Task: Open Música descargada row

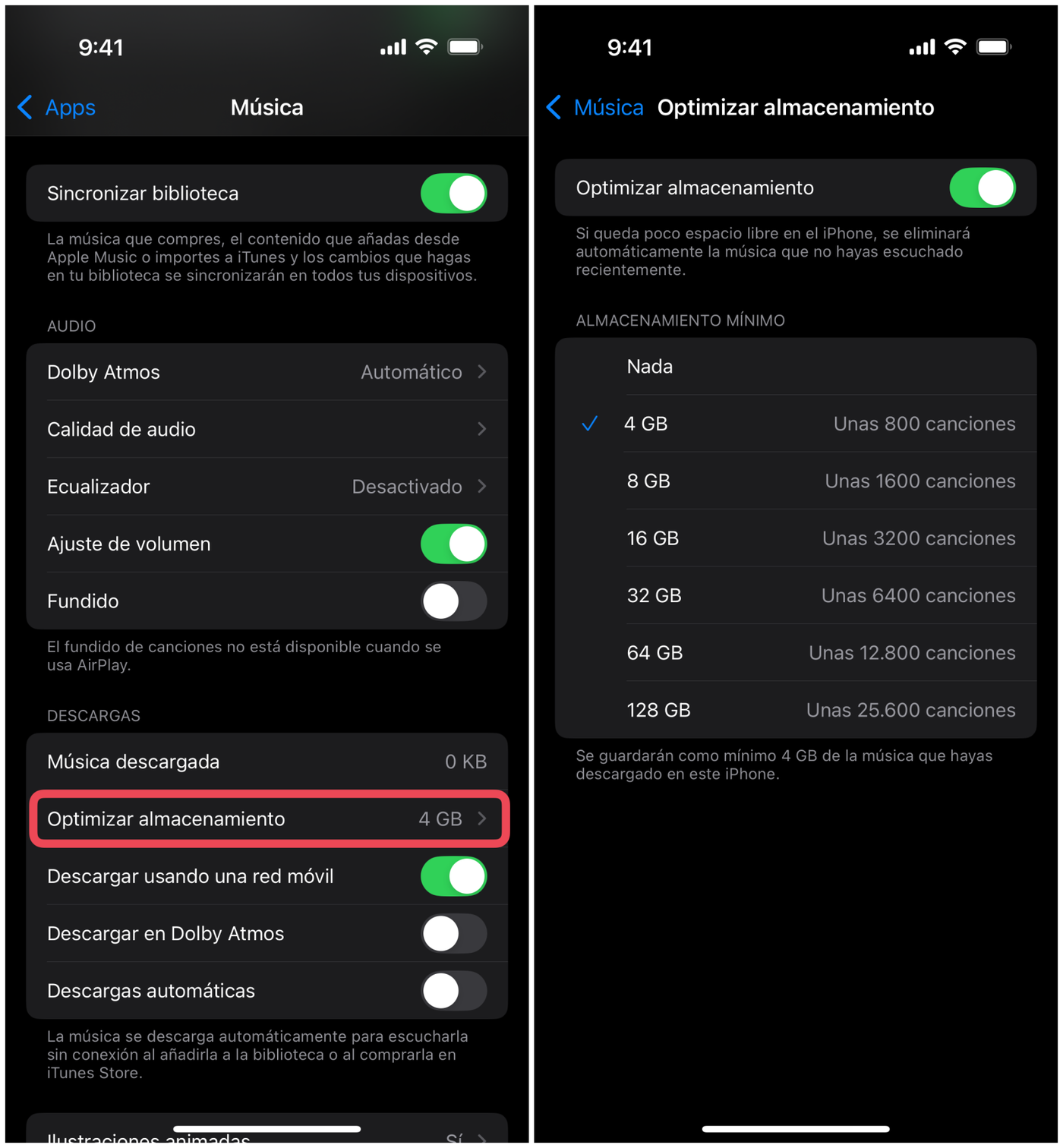Action: (267, 762)
